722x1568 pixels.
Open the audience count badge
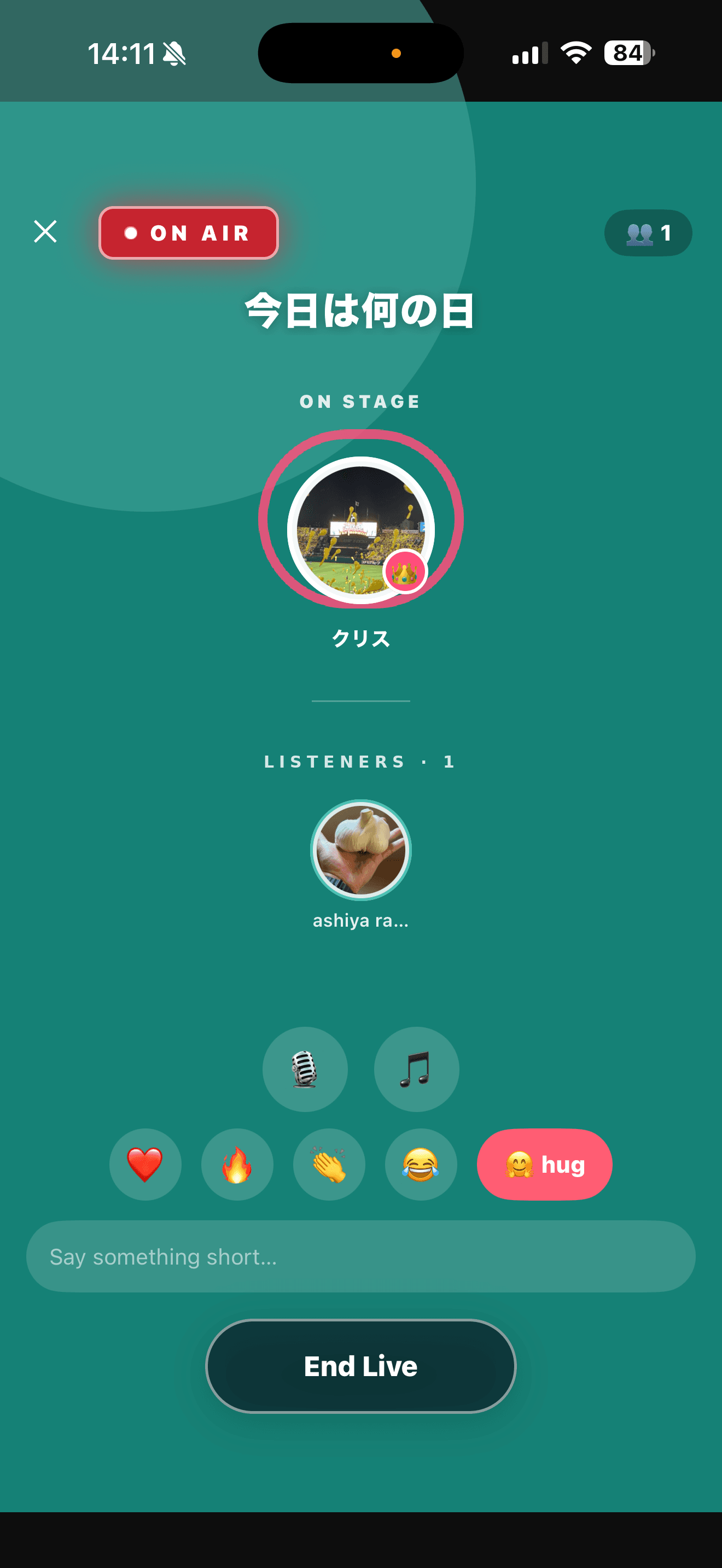click(x=648, y=233)
